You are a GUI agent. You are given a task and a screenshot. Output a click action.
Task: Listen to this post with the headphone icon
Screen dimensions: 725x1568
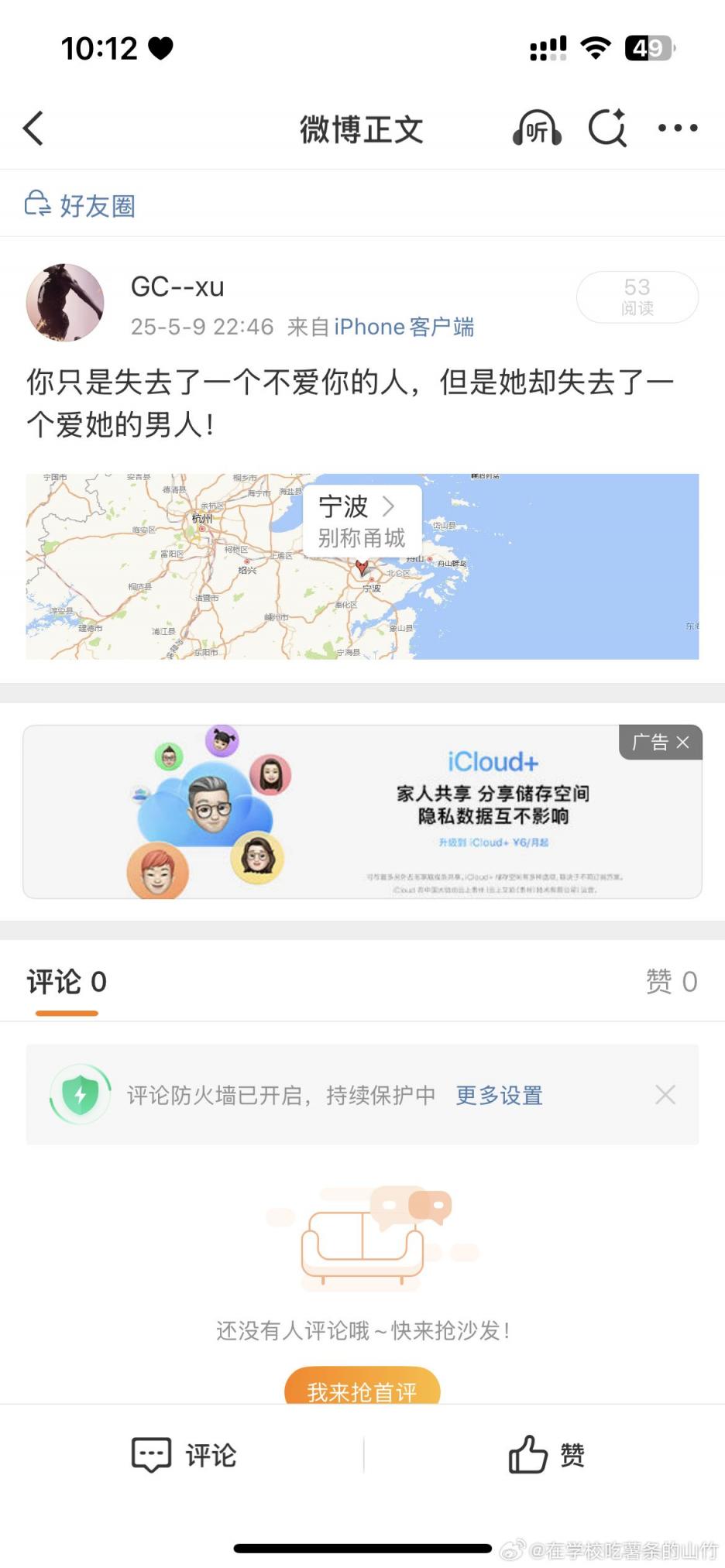536,129
